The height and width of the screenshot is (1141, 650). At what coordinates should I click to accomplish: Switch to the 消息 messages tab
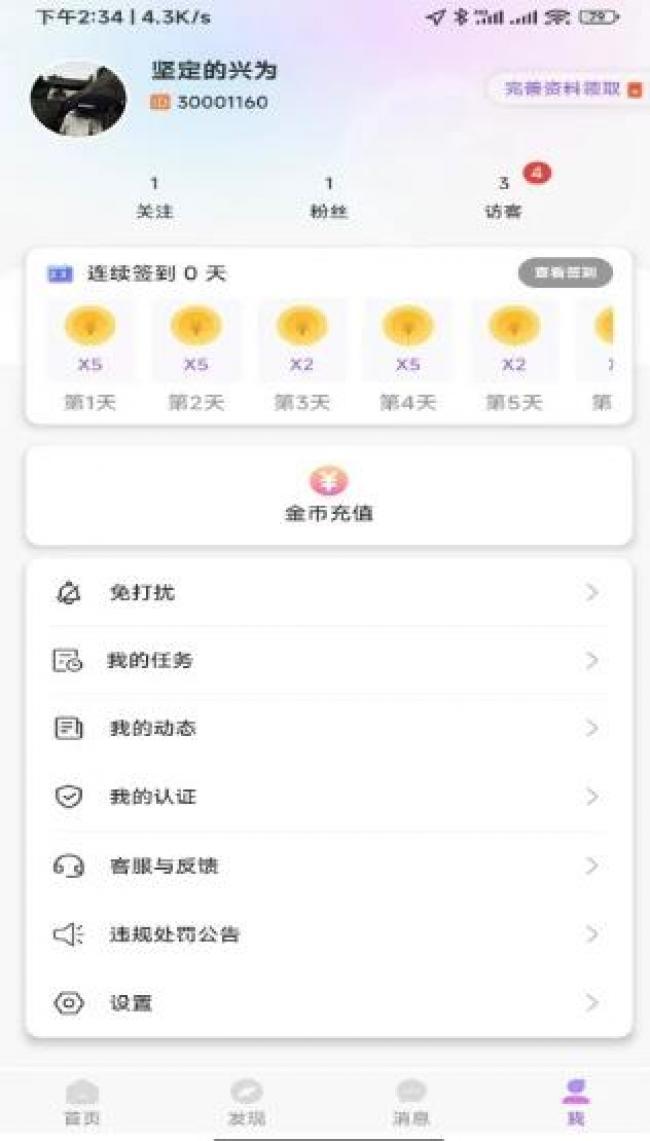click(411, 1102)
